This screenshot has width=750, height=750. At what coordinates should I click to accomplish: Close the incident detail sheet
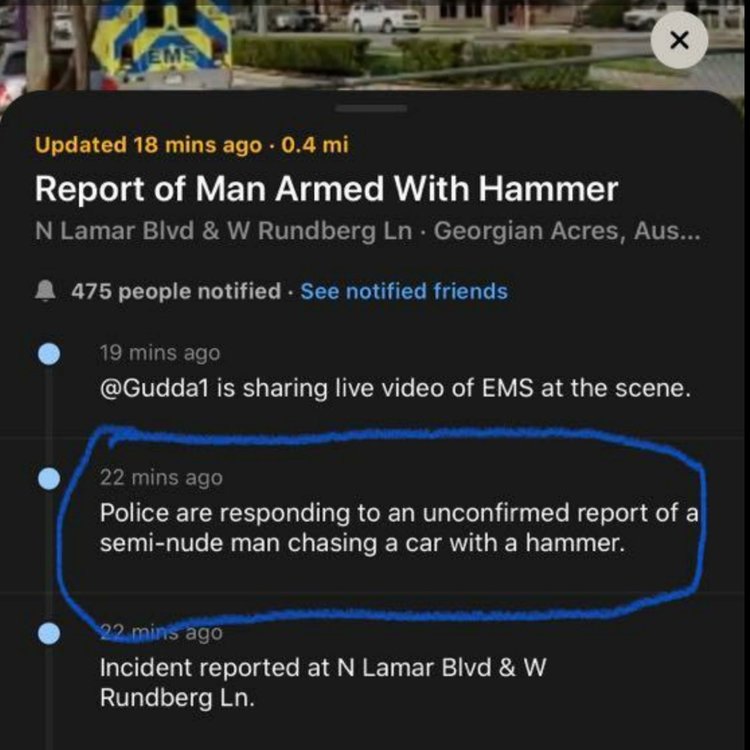click(679, 41)
